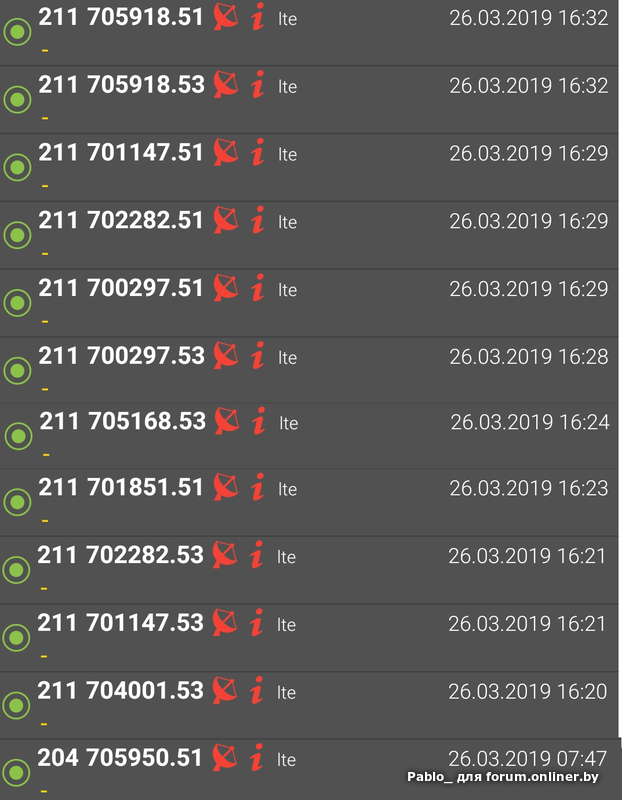The width and height of the screenshot is (622, 800).
Task: Open the 211 702282.51 row
Action: pos(120,221)
